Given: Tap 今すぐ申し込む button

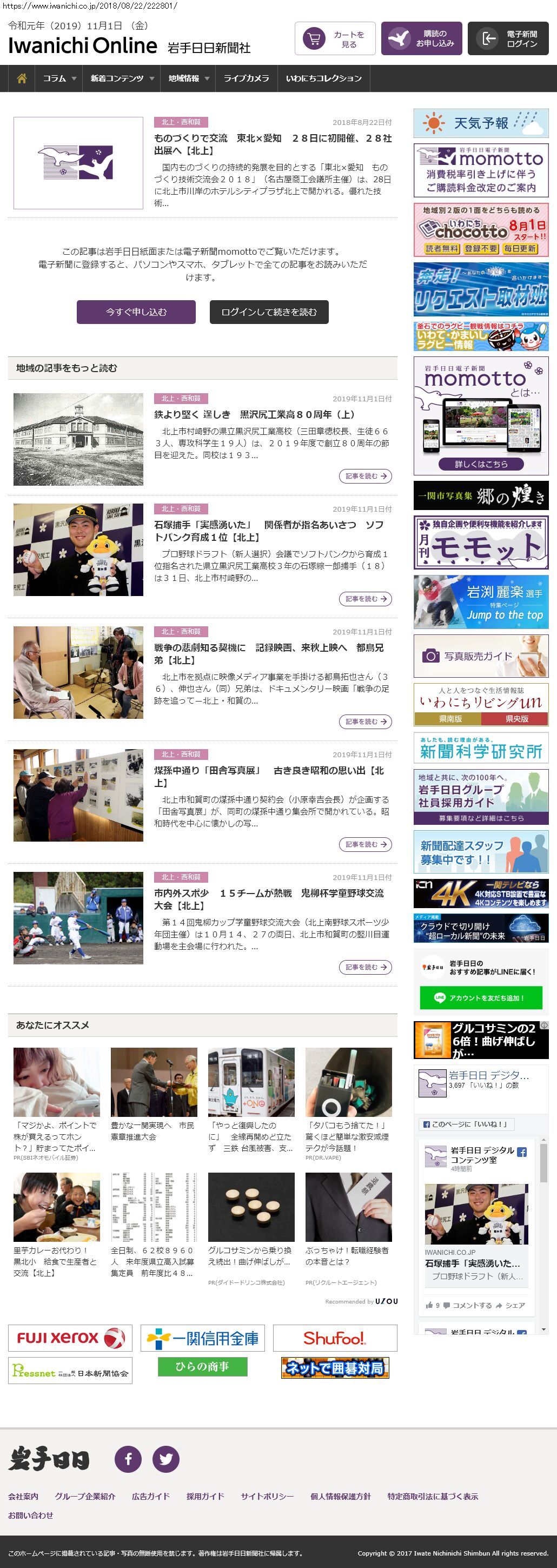Looking at the screenshot, I should point(136,312).
